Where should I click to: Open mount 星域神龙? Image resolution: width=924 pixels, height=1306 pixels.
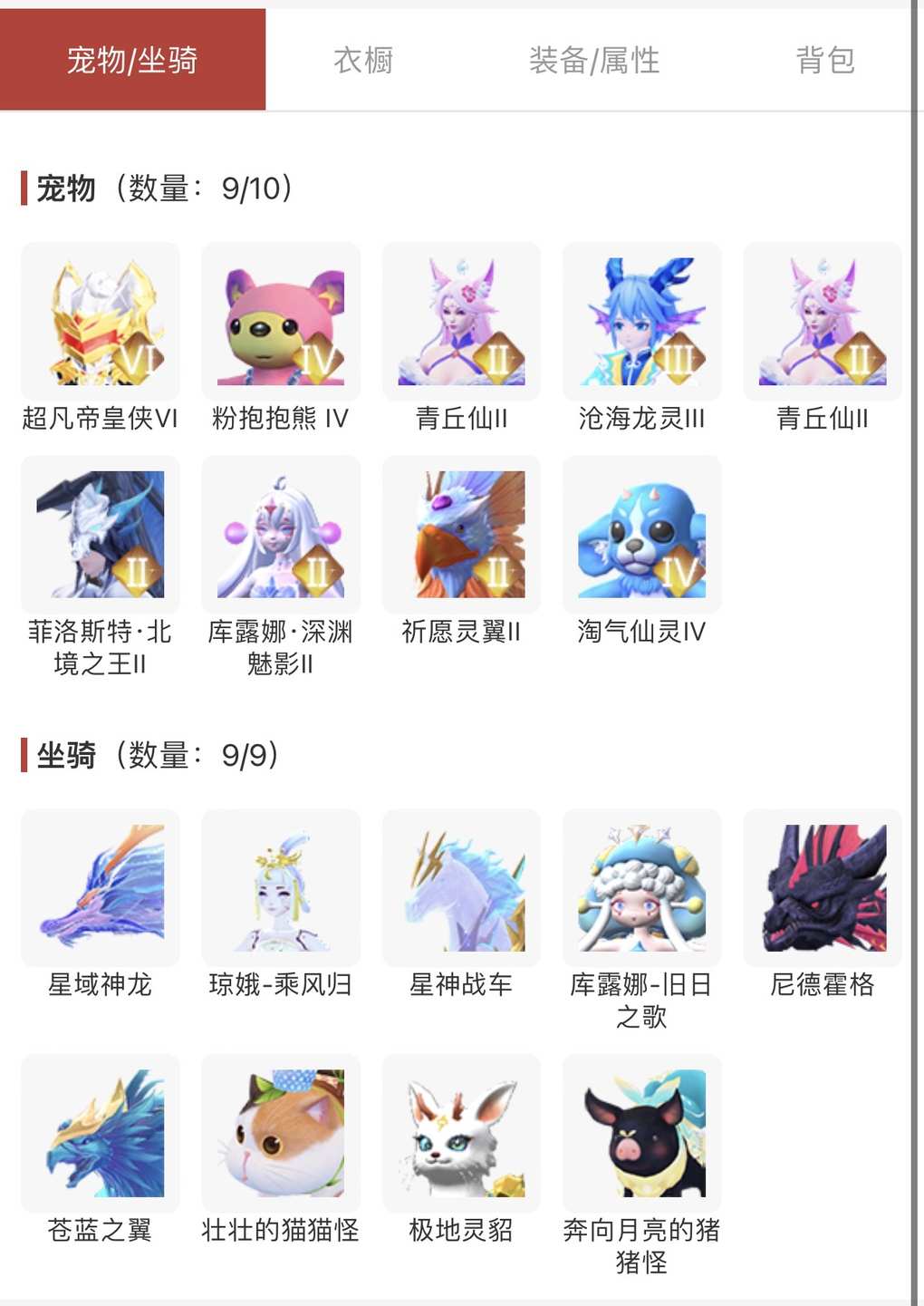pos(101,888)
